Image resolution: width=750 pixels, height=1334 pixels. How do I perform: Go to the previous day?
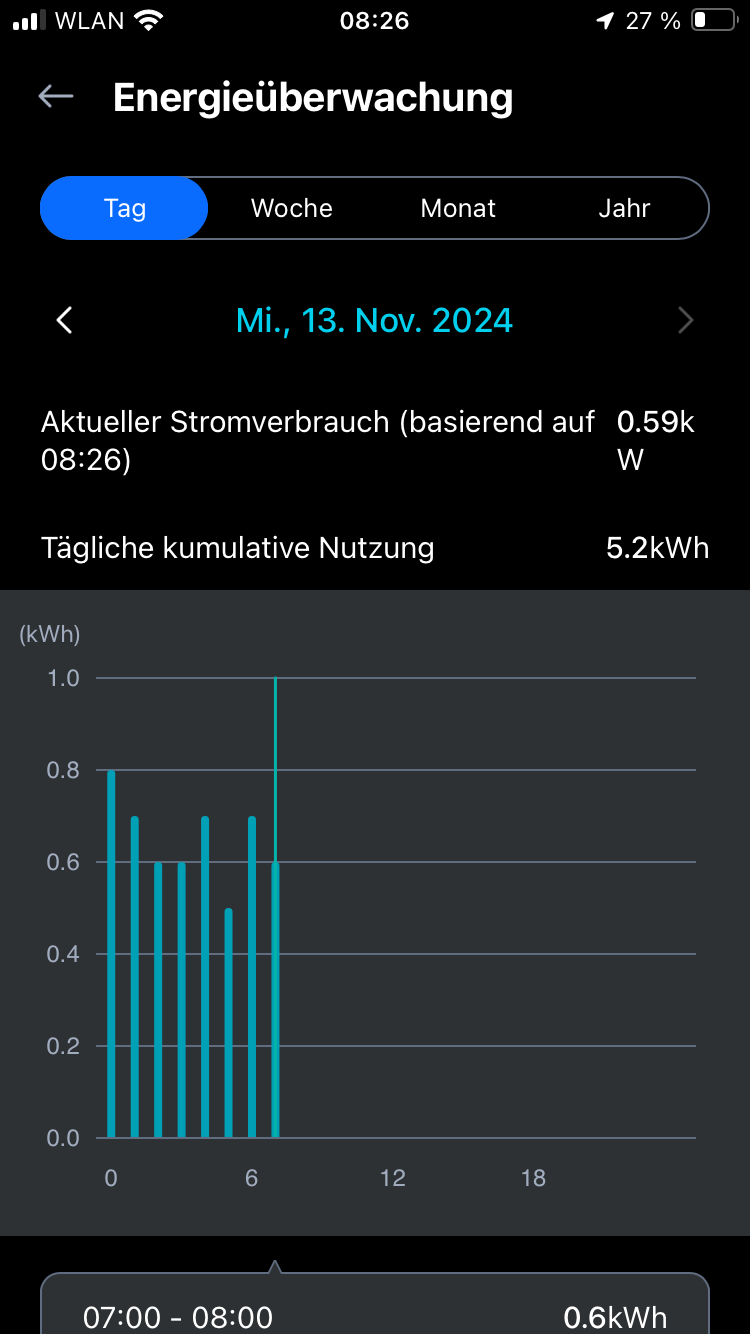pos(65,321)
